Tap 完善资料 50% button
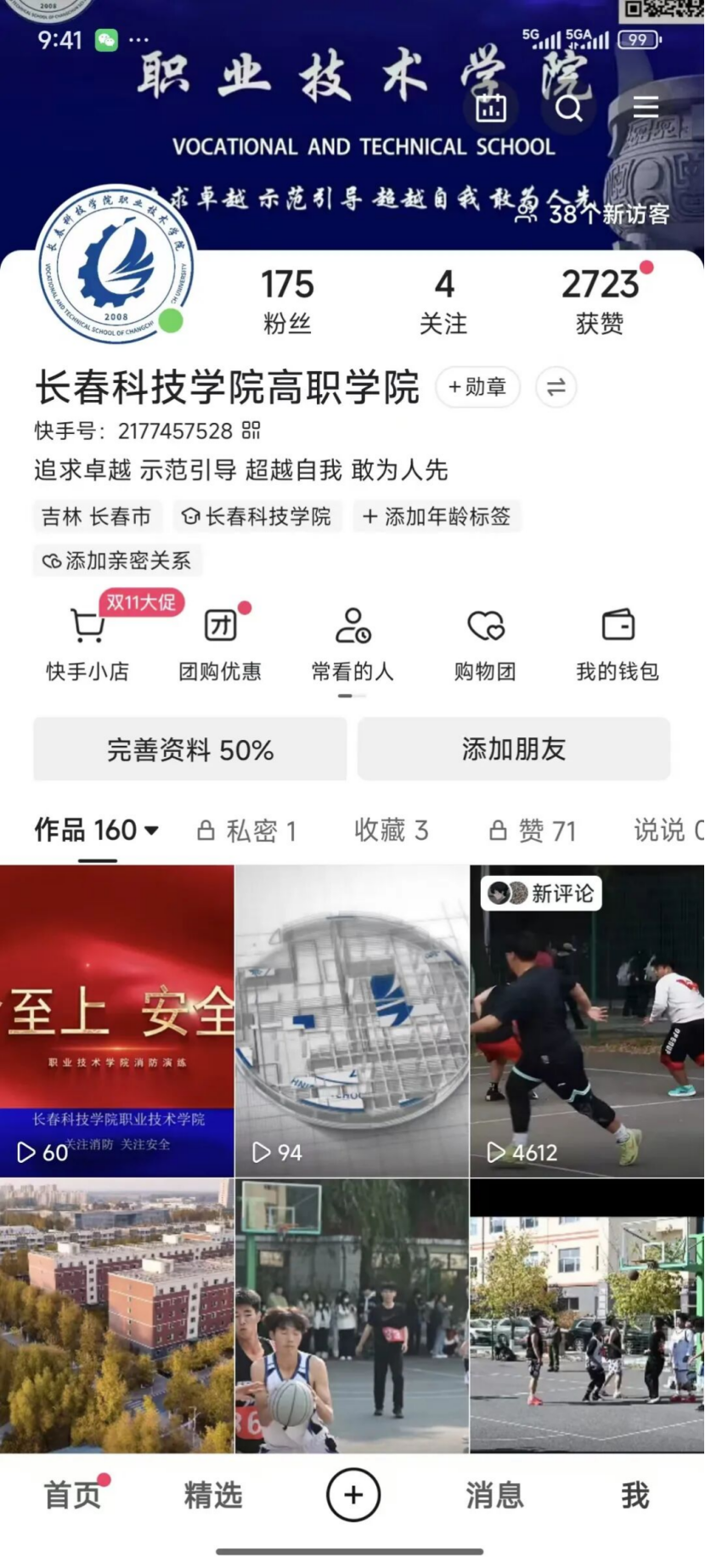The width and height of the screenshot is (705, 1568). [x=190, y=749]
